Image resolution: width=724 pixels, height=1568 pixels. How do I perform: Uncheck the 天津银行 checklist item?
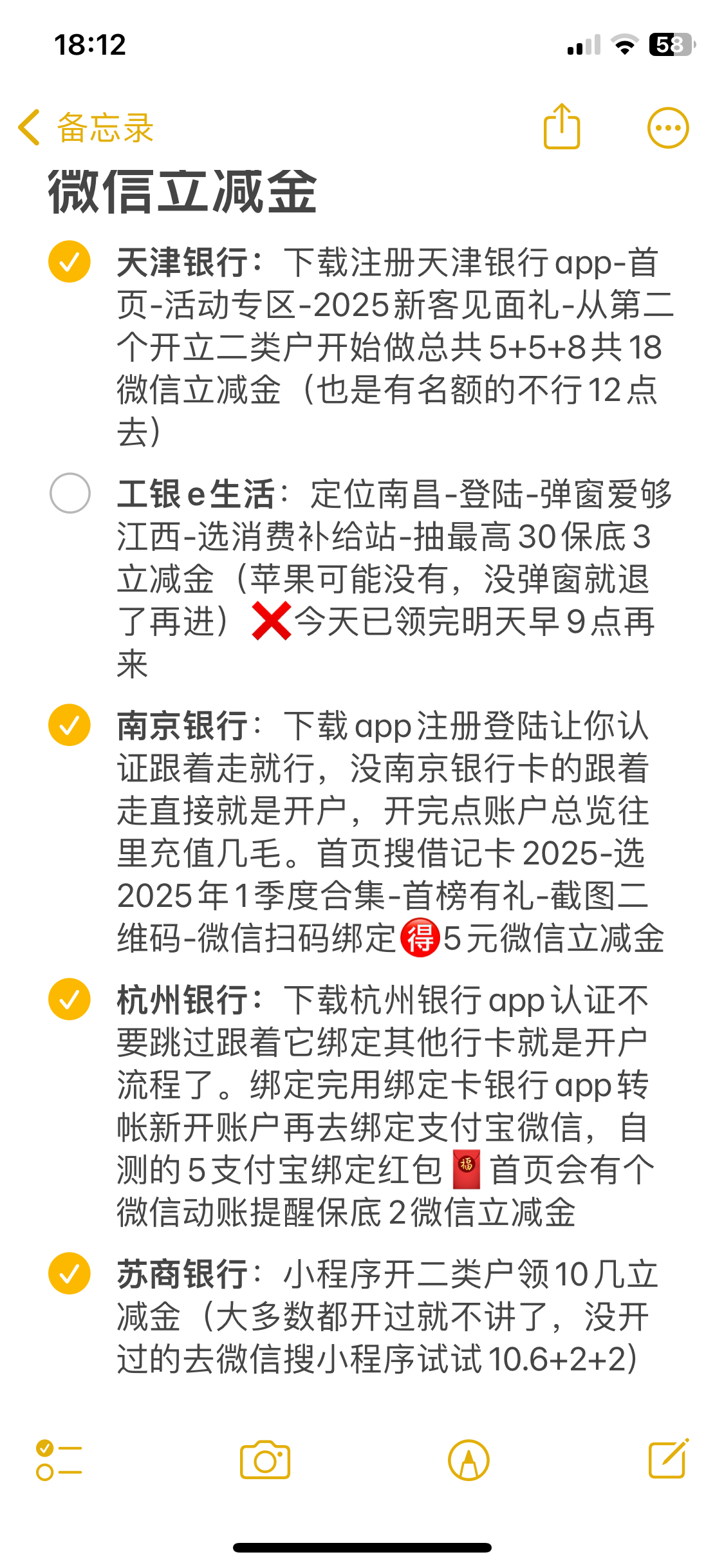(x=70, y=262)
